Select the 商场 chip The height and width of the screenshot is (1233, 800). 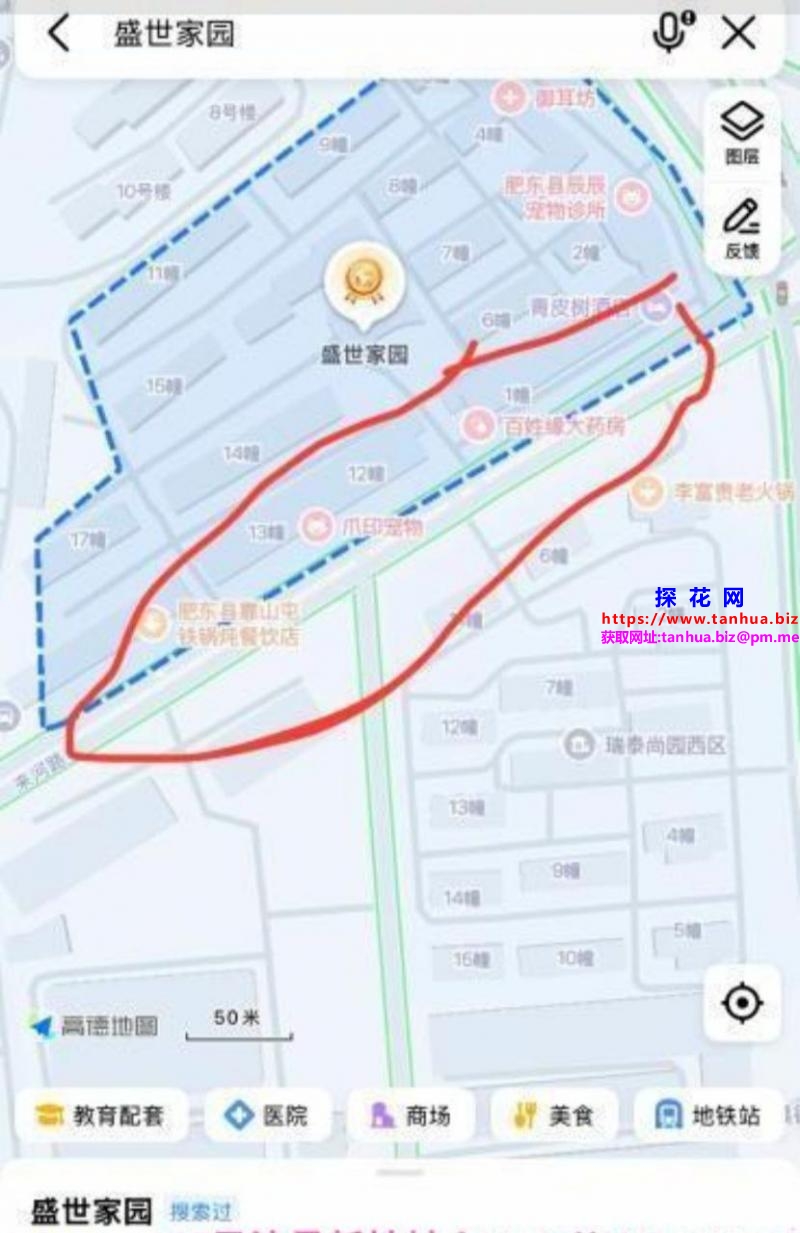(410, 1116)
